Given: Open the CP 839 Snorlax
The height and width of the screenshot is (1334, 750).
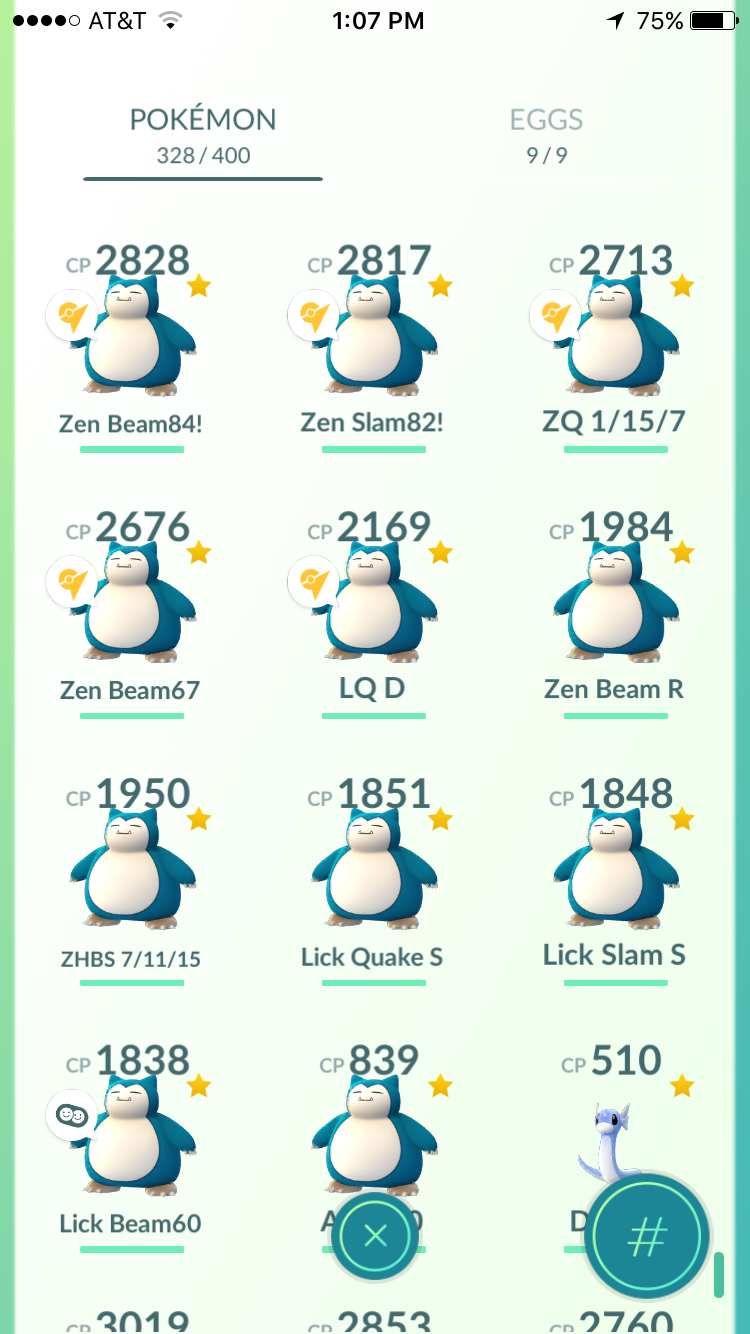Looking at the screenshot, I should coord(374,1120).
